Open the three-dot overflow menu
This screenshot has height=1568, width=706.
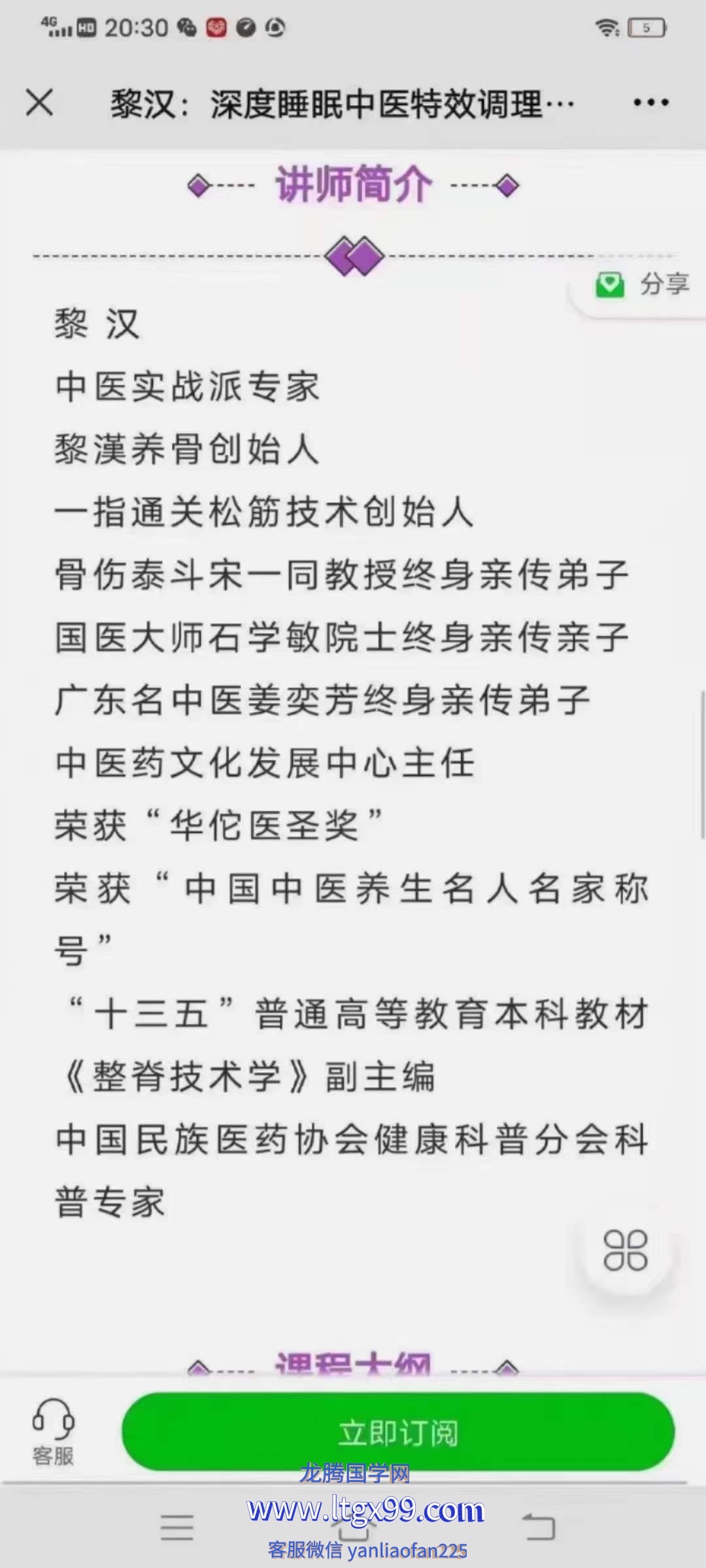click(651, 103)
